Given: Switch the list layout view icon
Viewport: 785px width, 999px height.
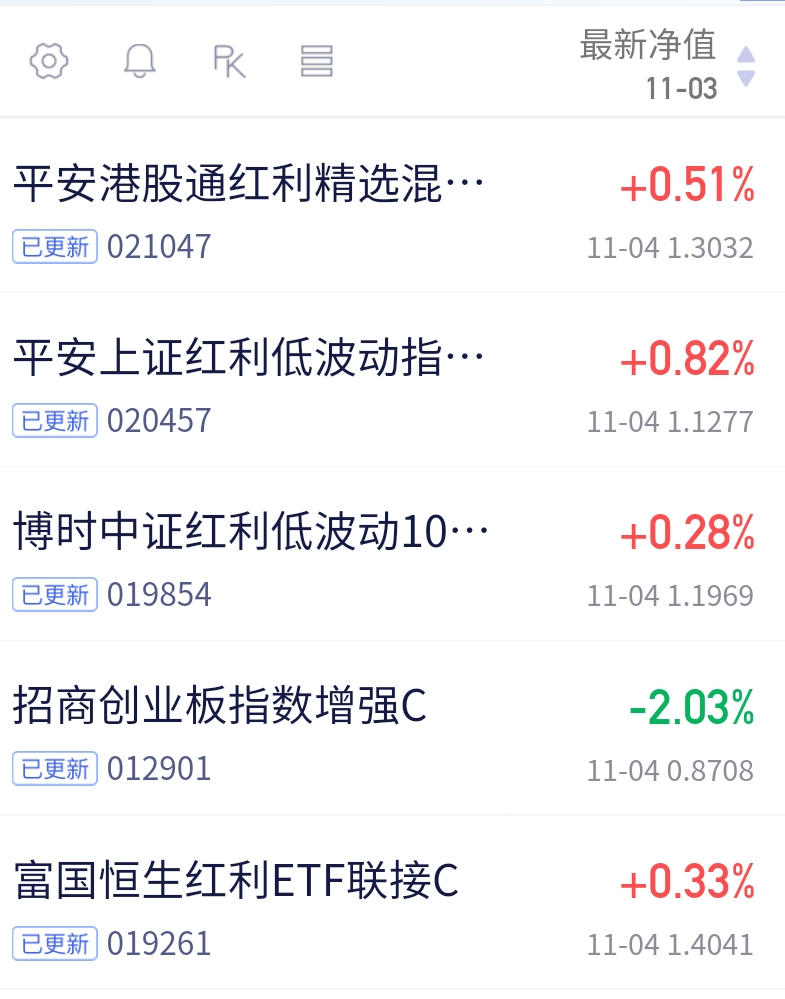Looking at the screenshot, I should point(317,61).
